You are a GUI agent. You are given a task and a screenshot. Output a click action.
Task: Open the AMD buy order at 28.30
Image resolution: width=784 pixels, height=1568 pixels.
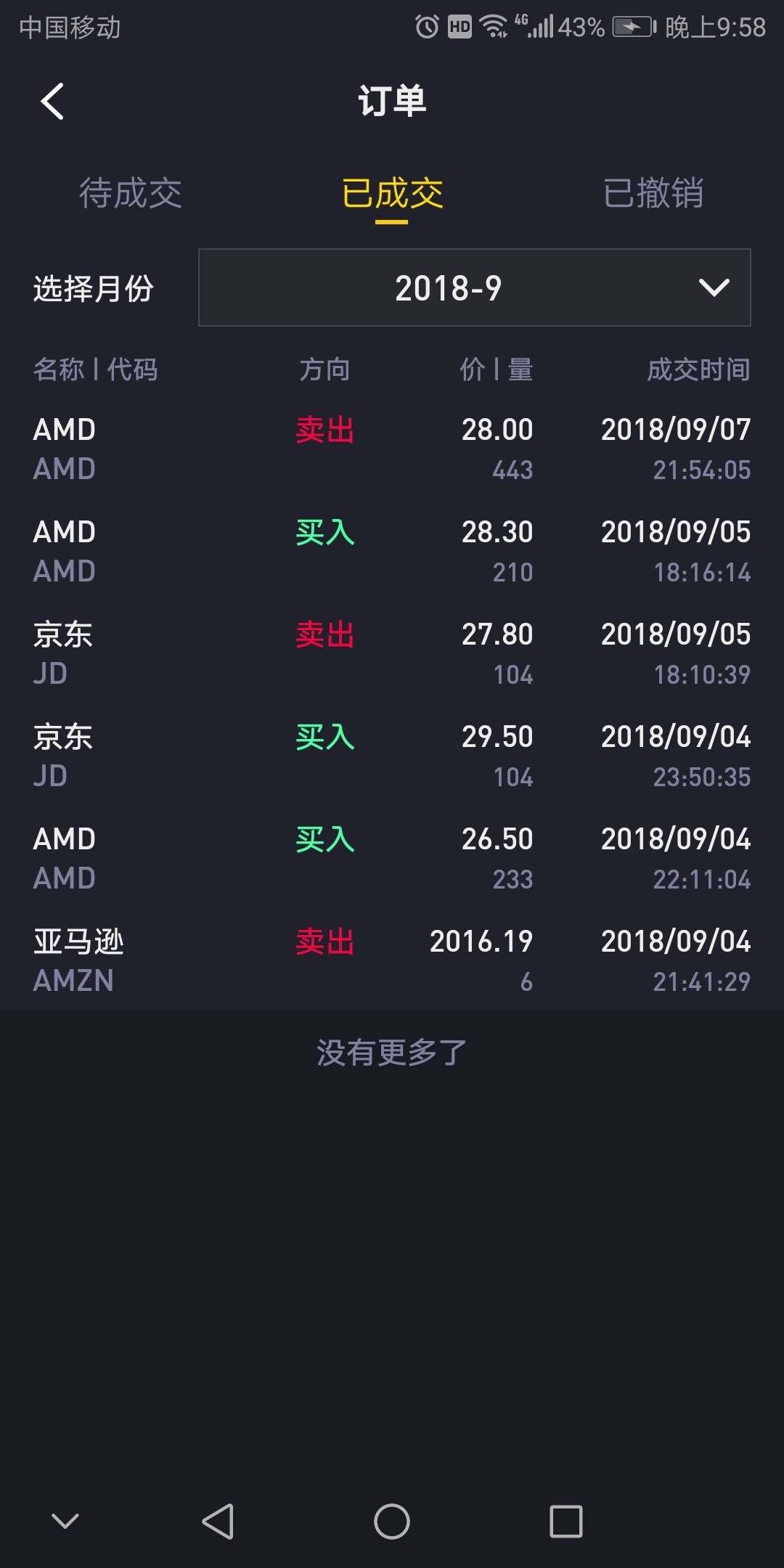tap(392, 551)
